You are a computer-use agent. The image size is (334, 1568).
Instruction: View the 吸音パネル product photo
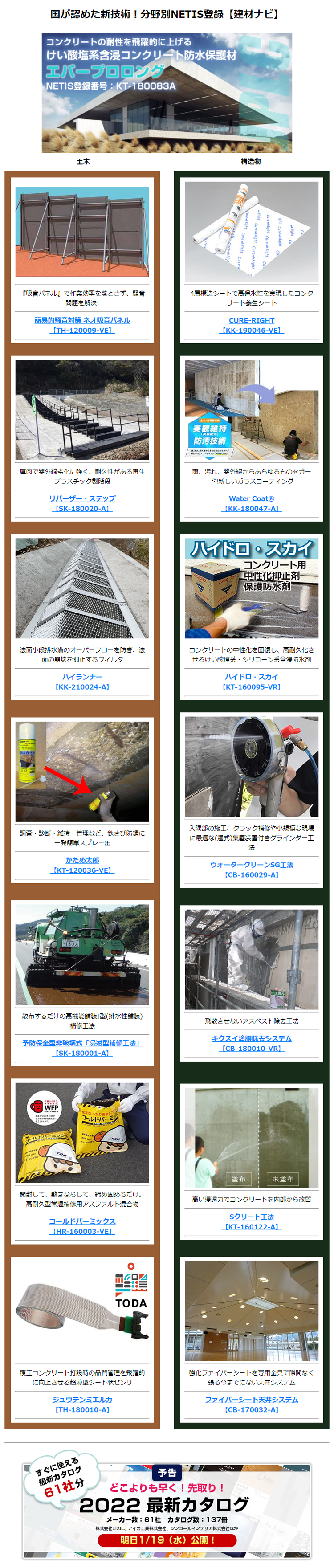82,233
